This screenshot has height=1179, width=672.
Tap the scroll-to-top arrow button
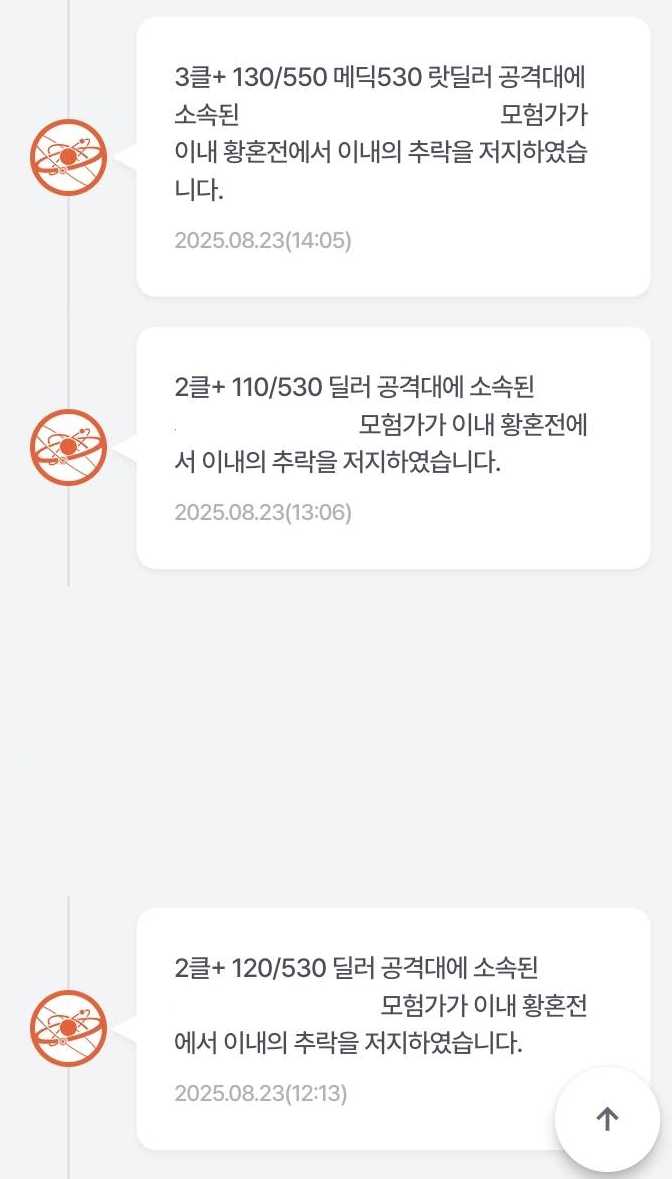[607, 1119]
